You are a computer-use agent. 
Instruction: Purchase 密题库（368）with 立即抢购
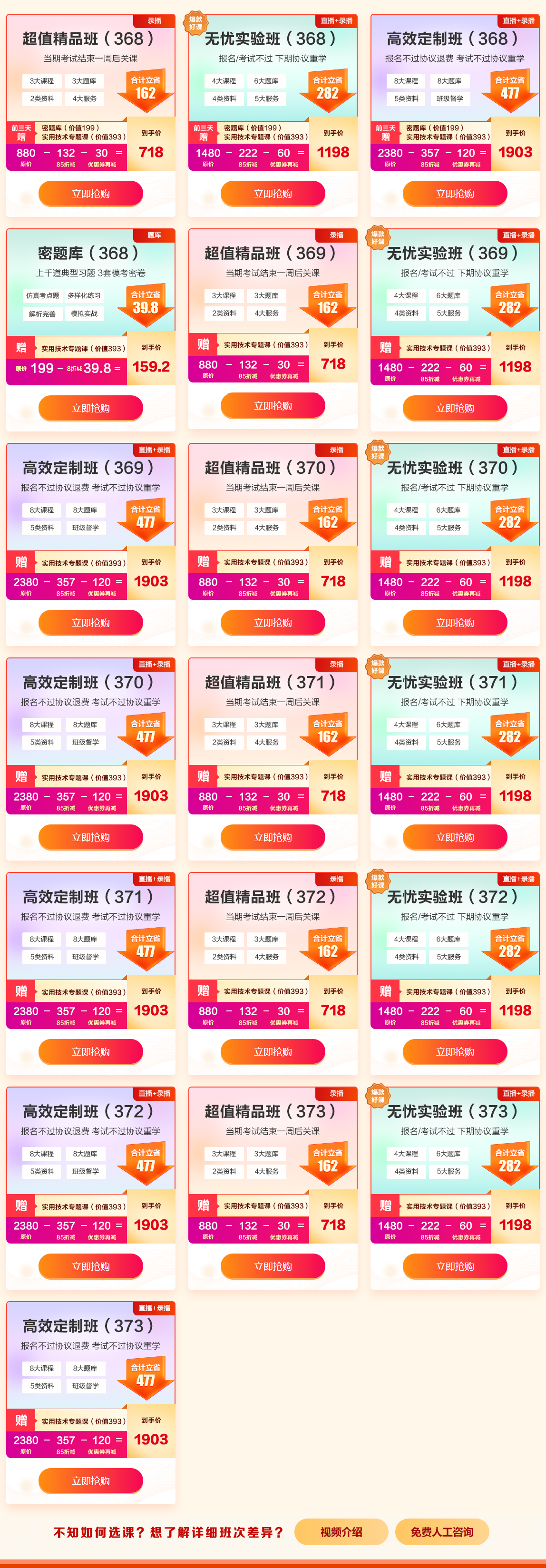coord(91,408)
